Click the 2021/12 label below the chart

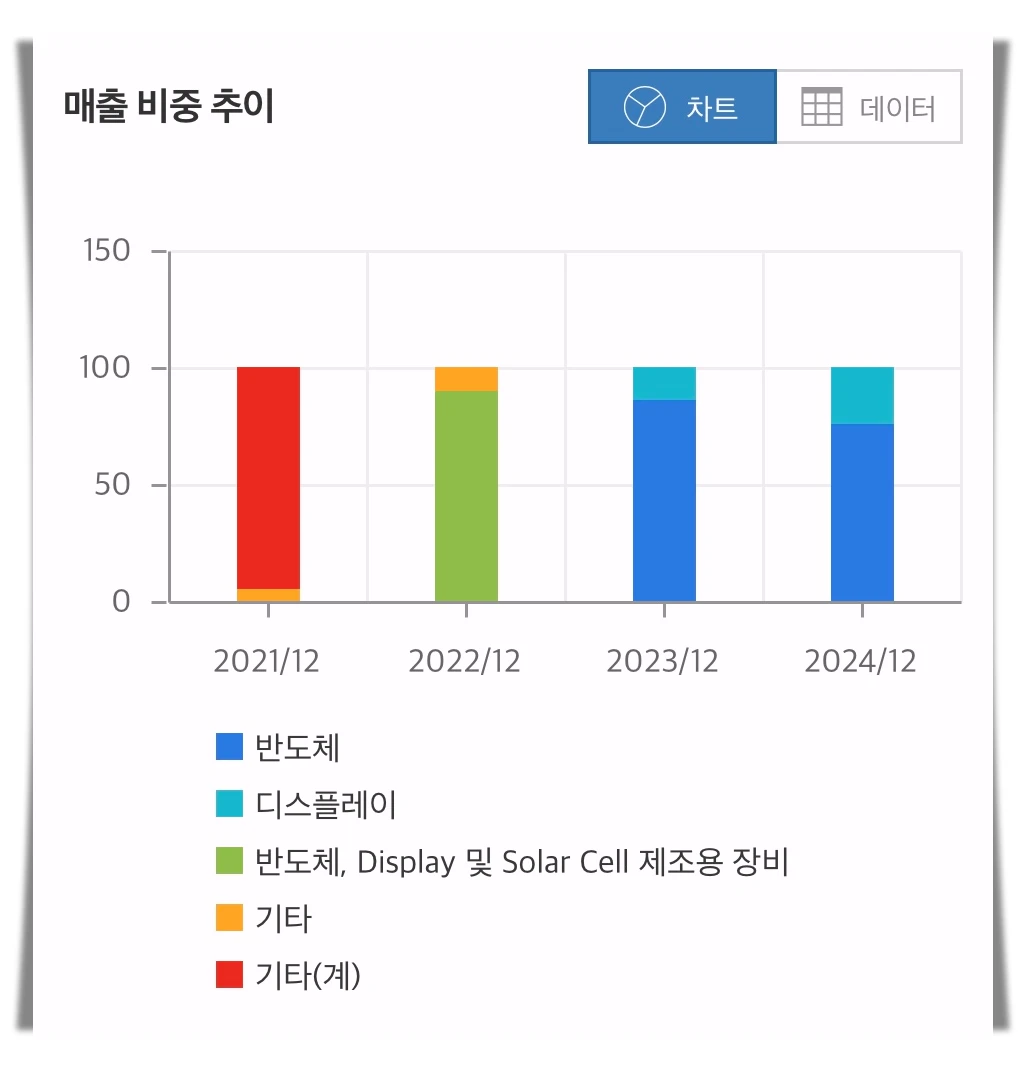point(266,660)
